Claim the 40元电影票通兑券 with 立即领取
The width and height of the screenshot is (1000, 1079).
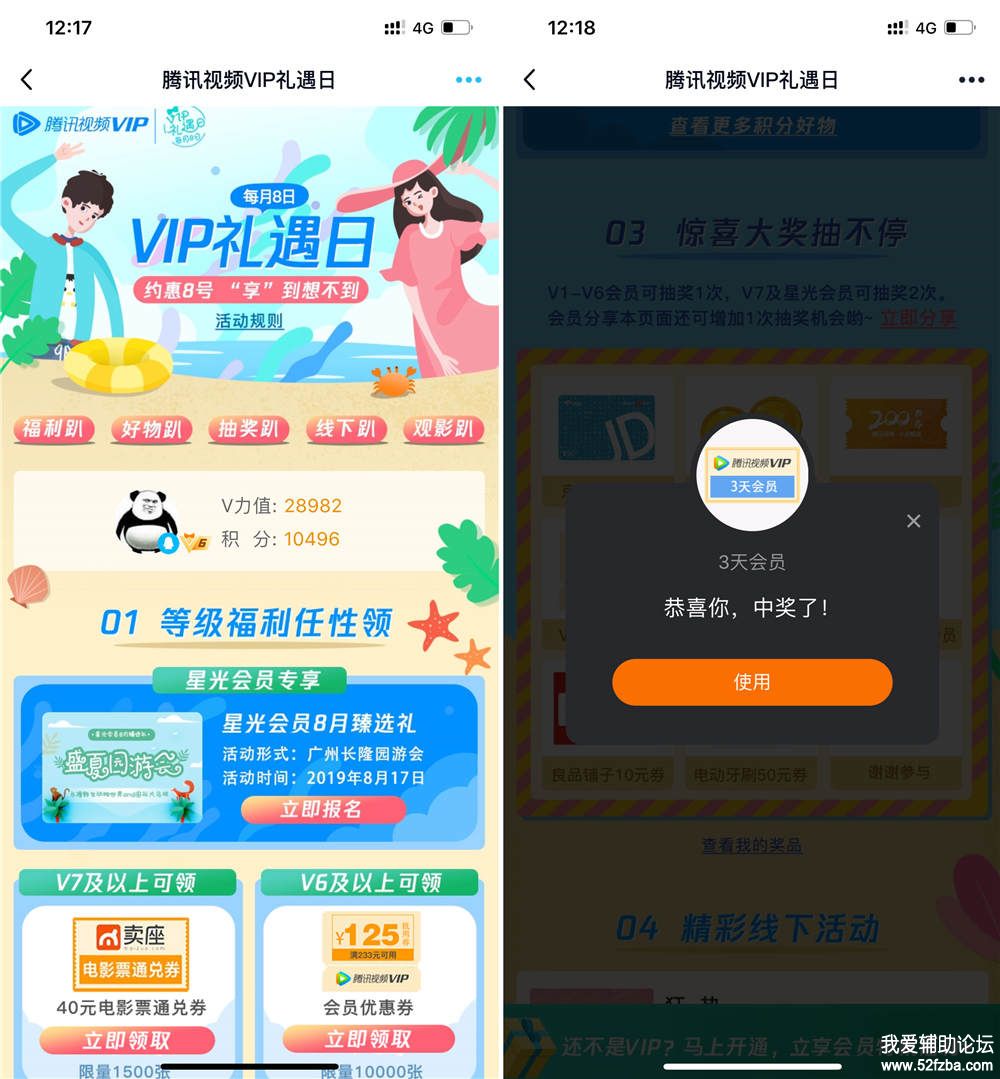pyautogui.click(x=127, y=1039)
